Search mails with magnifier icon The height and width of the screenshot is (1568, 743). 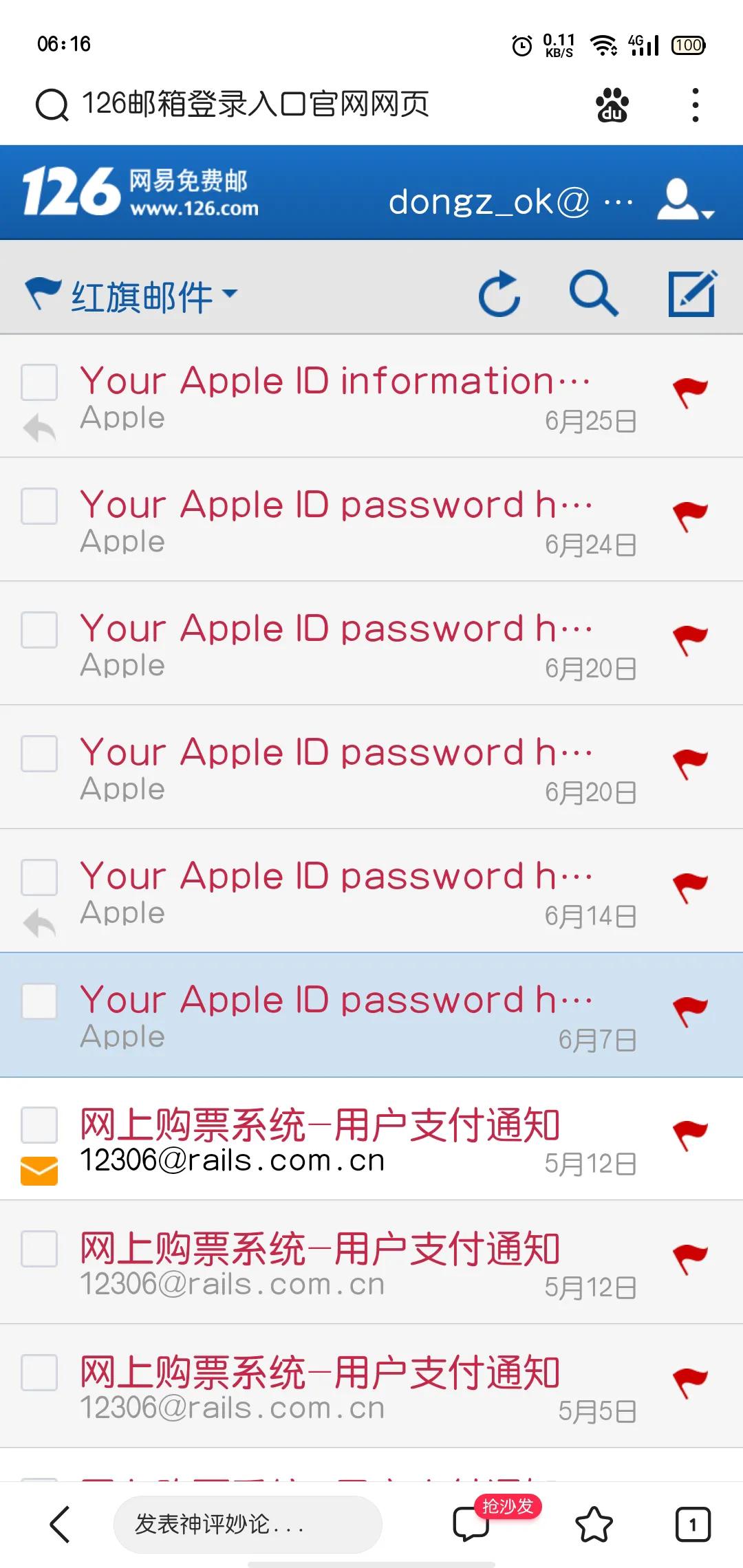coord(594,294)
